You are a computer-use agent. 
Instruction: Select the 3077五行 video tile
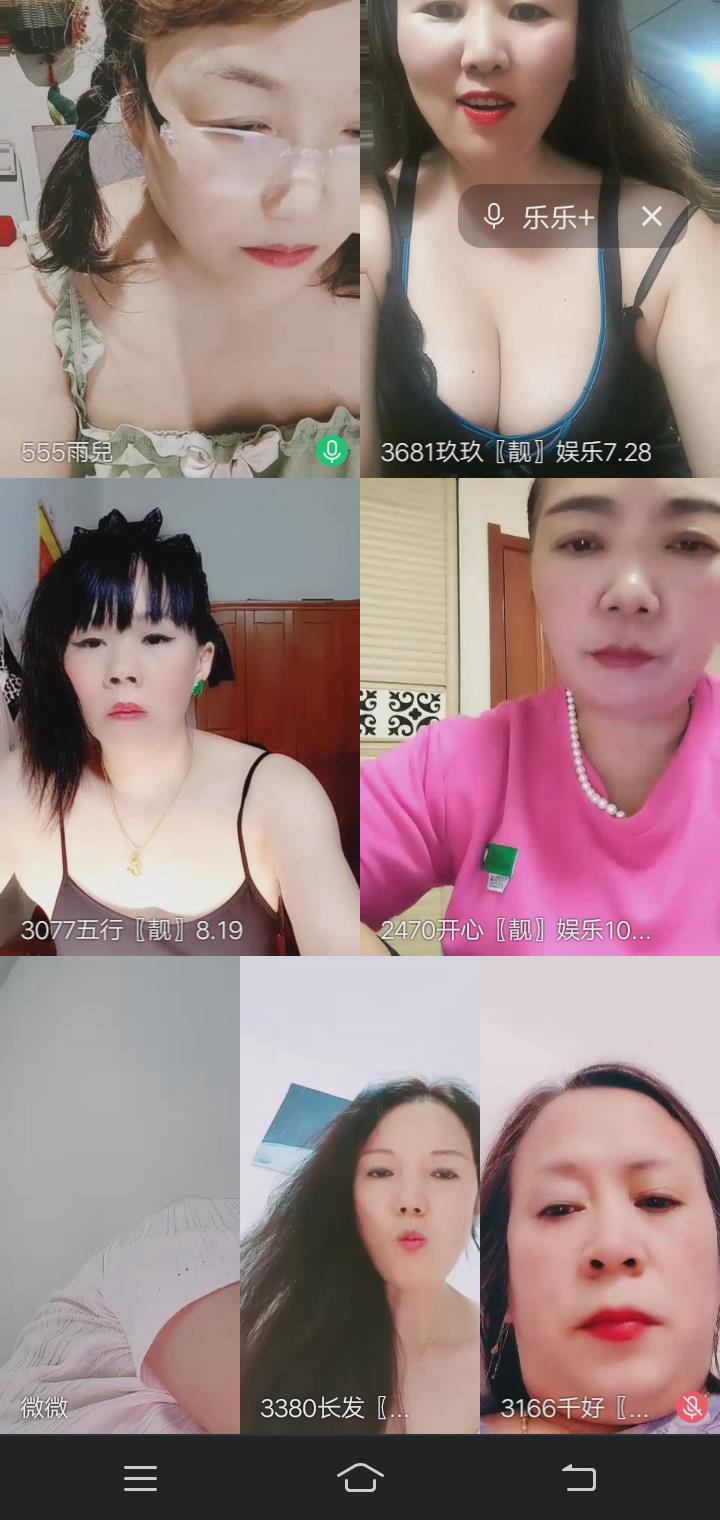180,716
